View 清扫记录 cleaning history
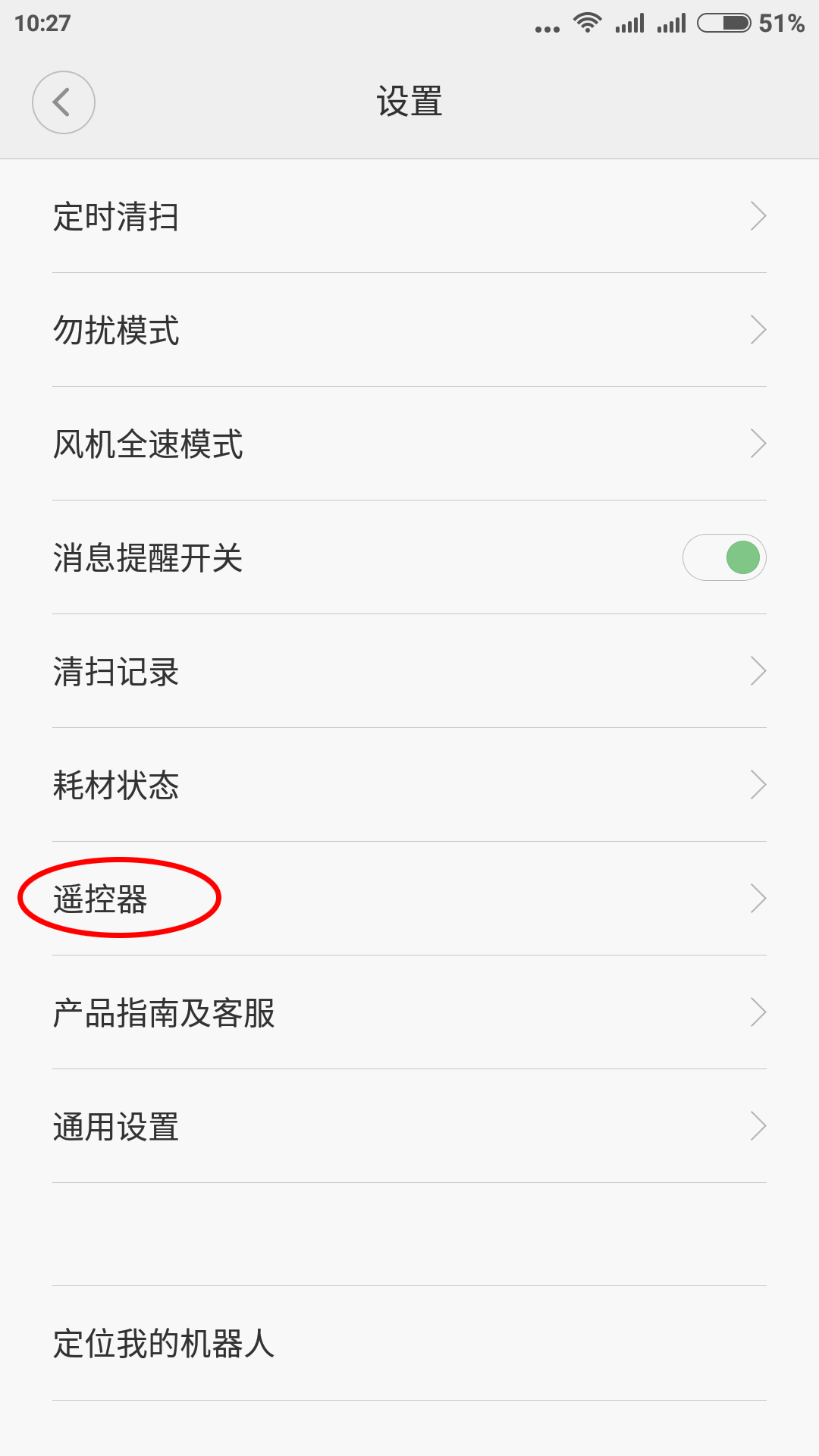Viewport: 819px width, 1456px height. click(x=409, y=672)
